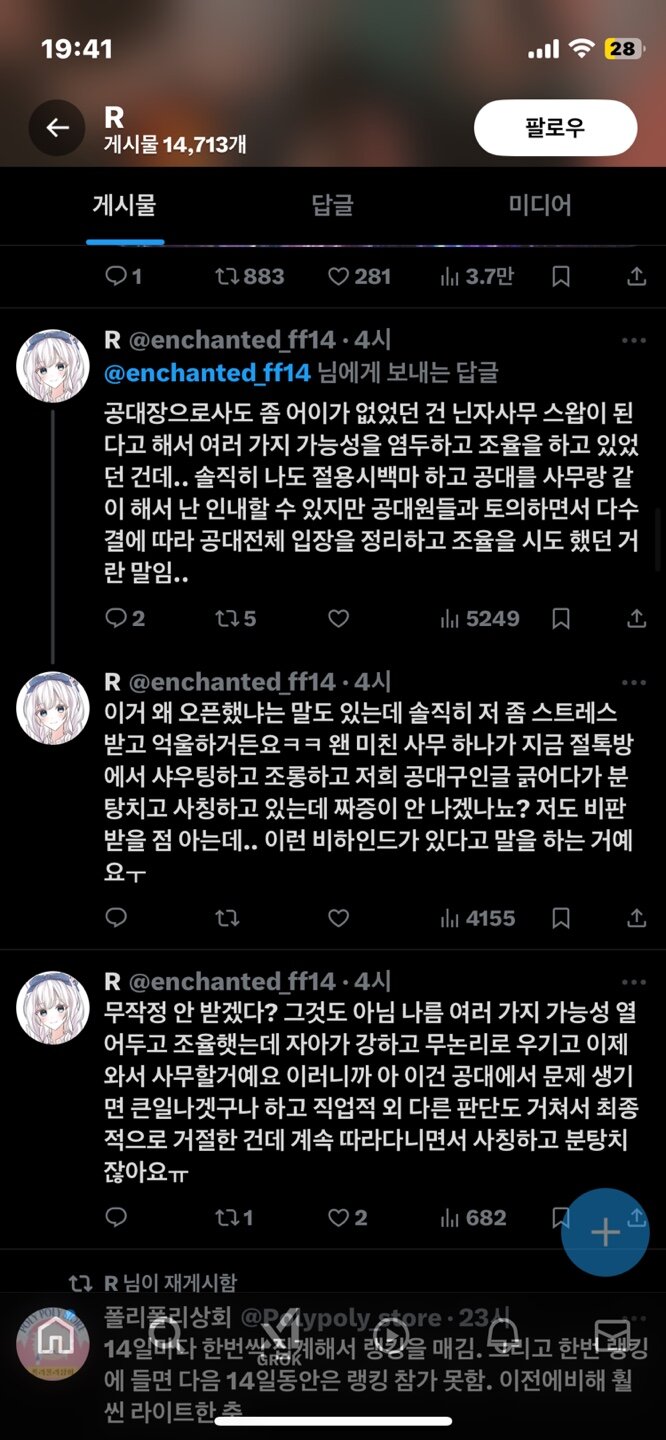
Task: Tap the 팔로우 follow button
Action: click(555, 128)
